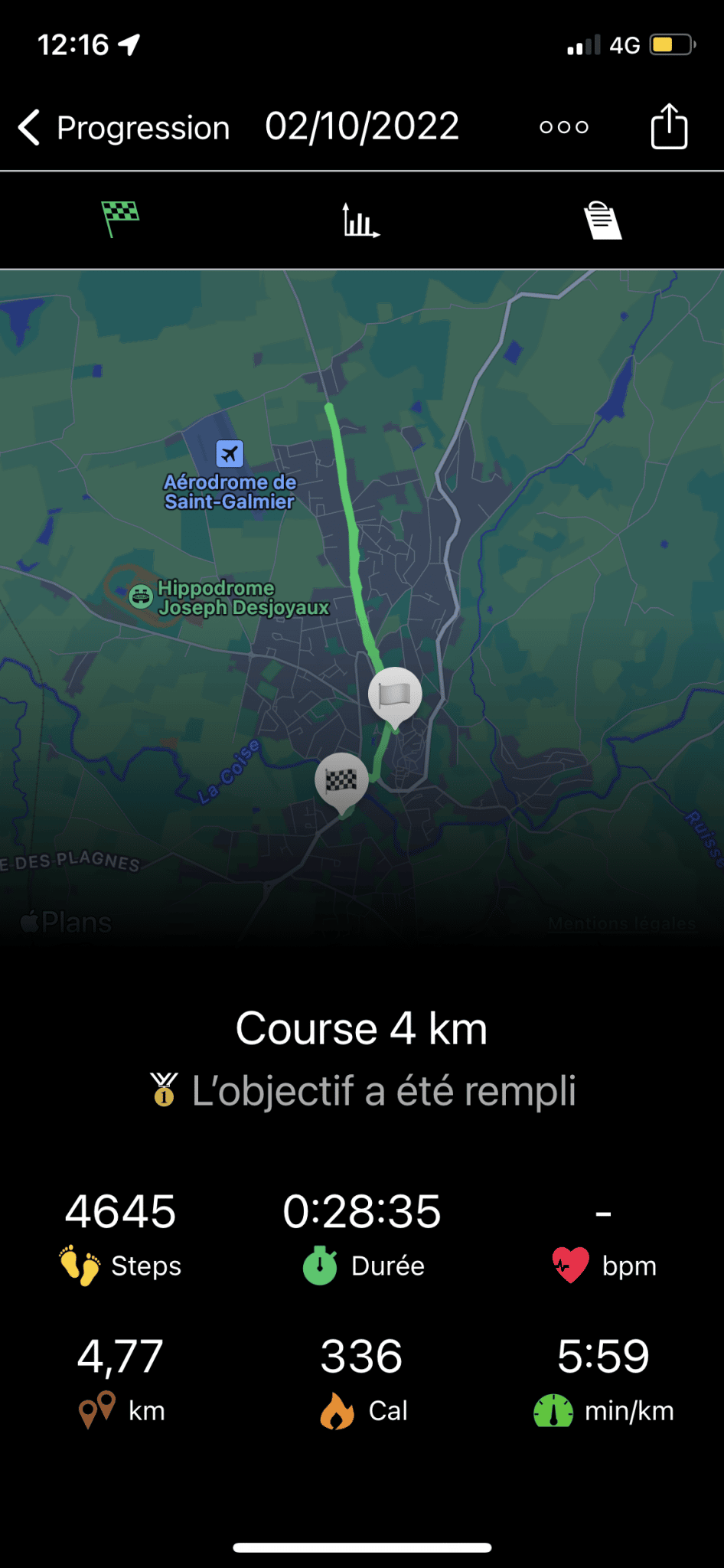
Task: Open the three-dot options menu
Action: [564, 127]
